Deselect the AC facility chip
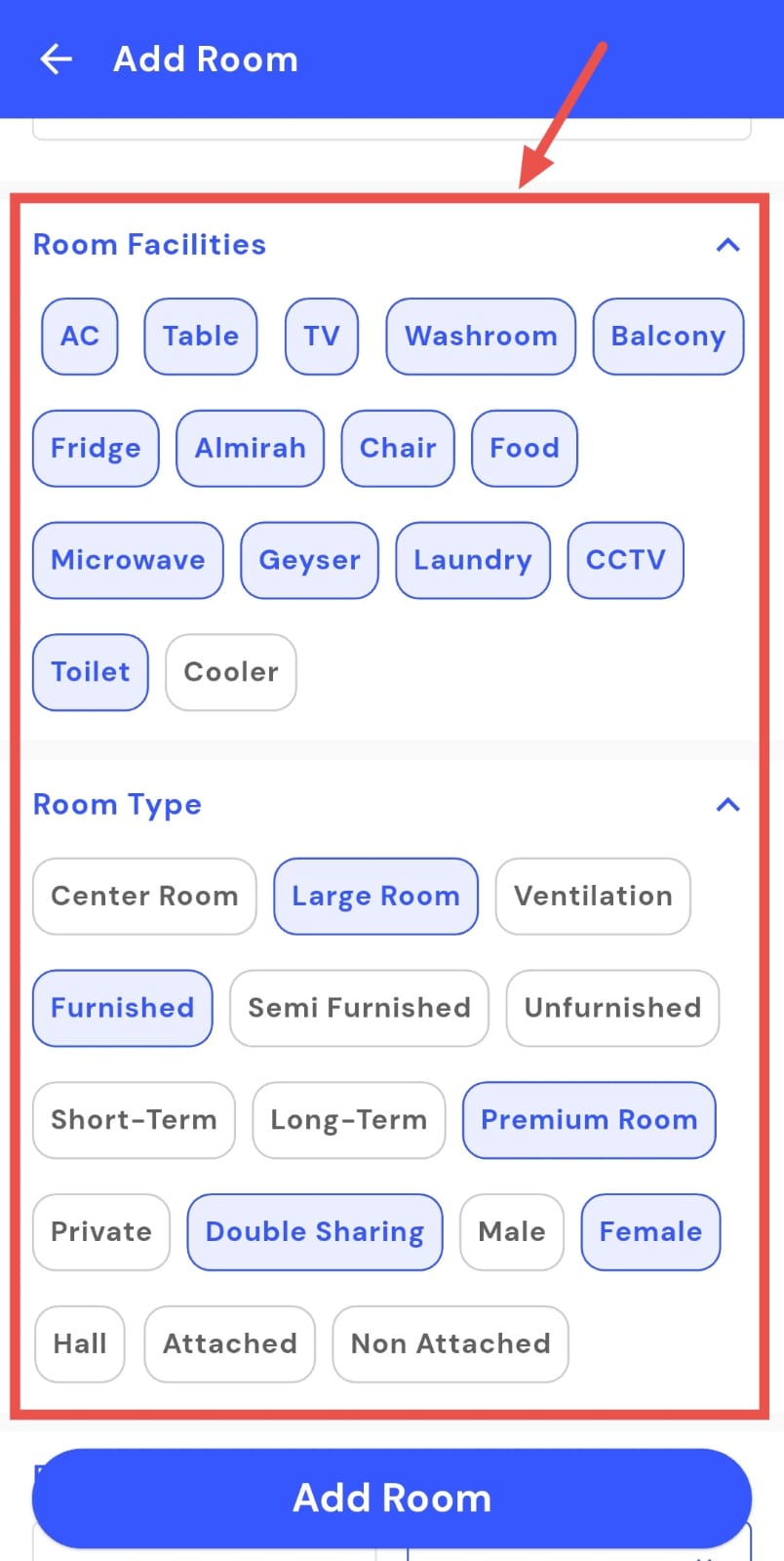 80,337
